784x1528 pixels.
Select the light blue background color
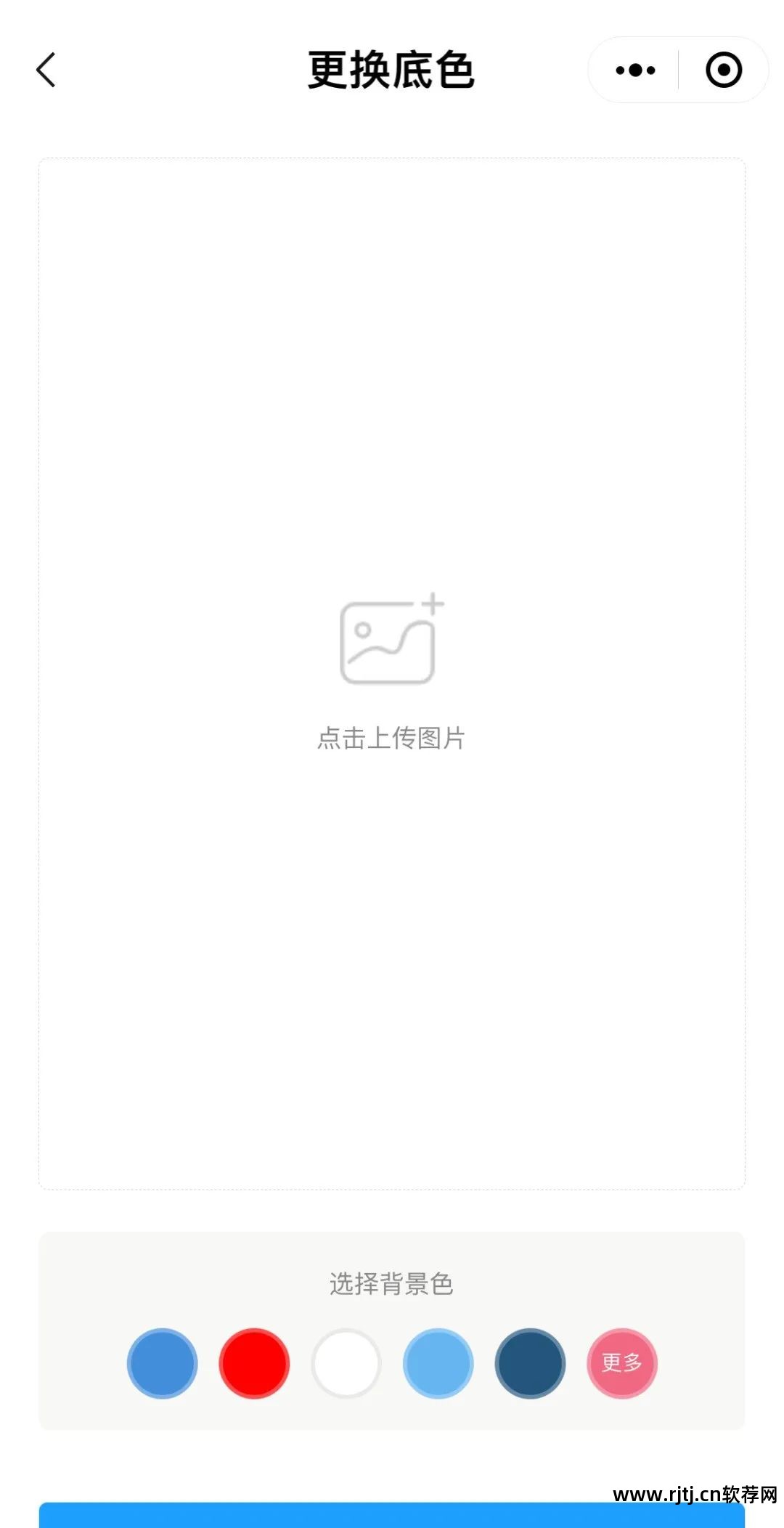click(x=438, y=1363)
